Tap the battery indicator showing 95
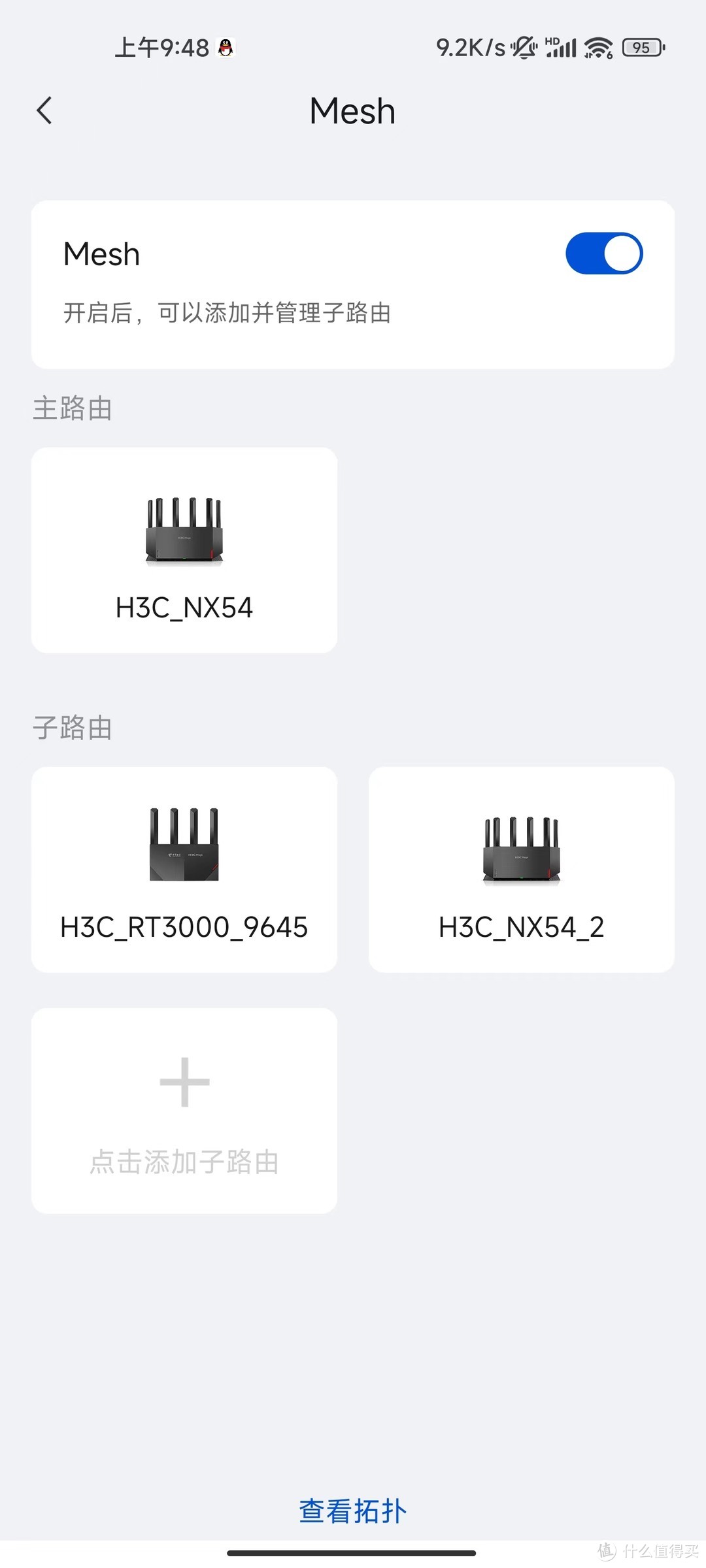This screenshot has height=1568, width=706. pyautogui.click(x=641, y=48)
